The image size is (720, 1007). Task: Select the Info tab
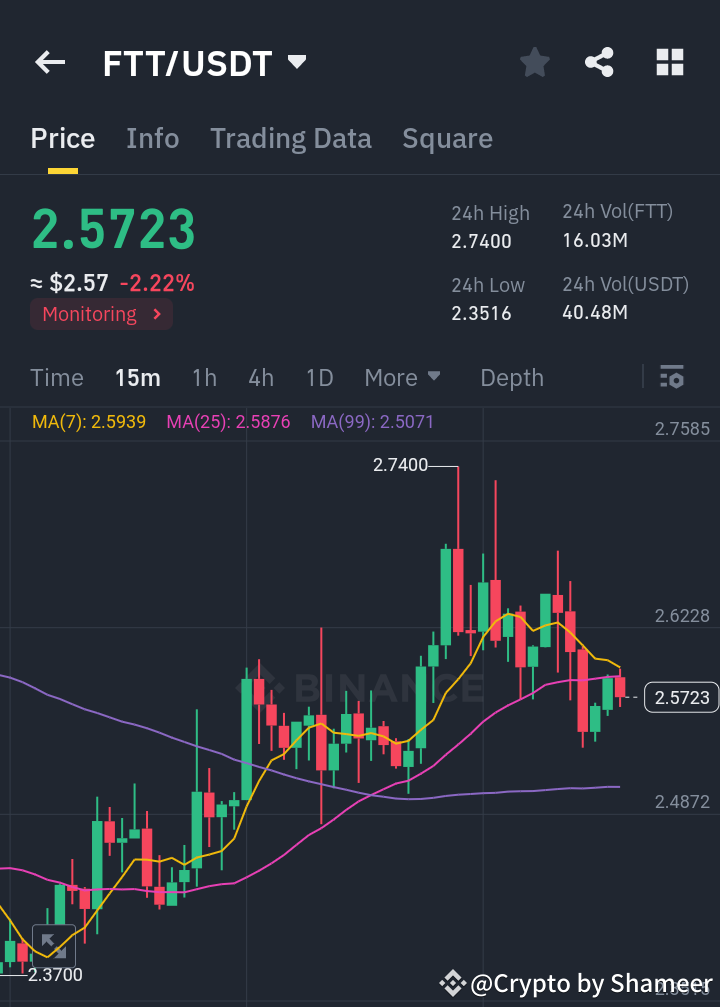152,138
